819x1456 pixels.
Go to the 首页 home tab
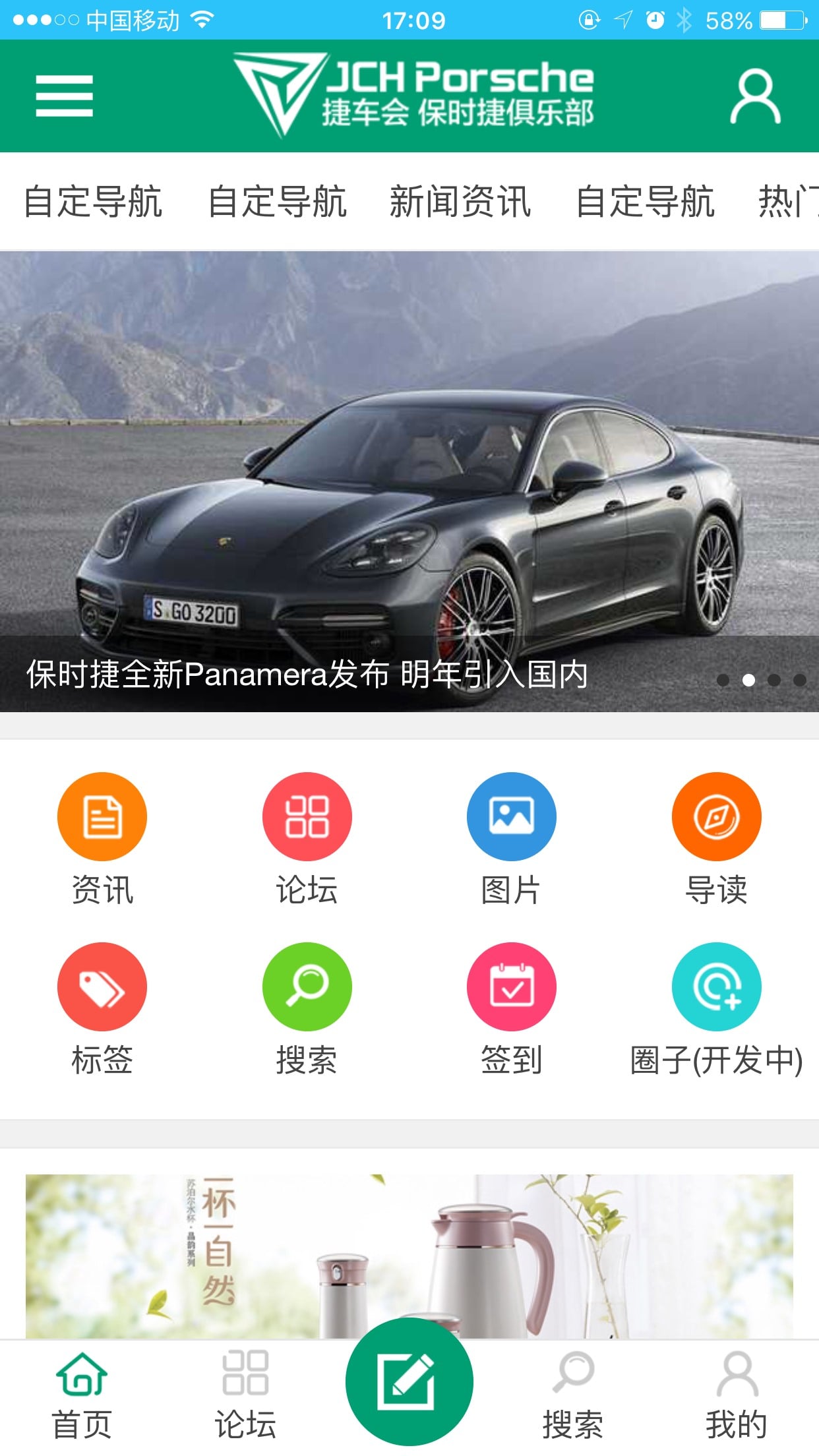coord(82,1395)
